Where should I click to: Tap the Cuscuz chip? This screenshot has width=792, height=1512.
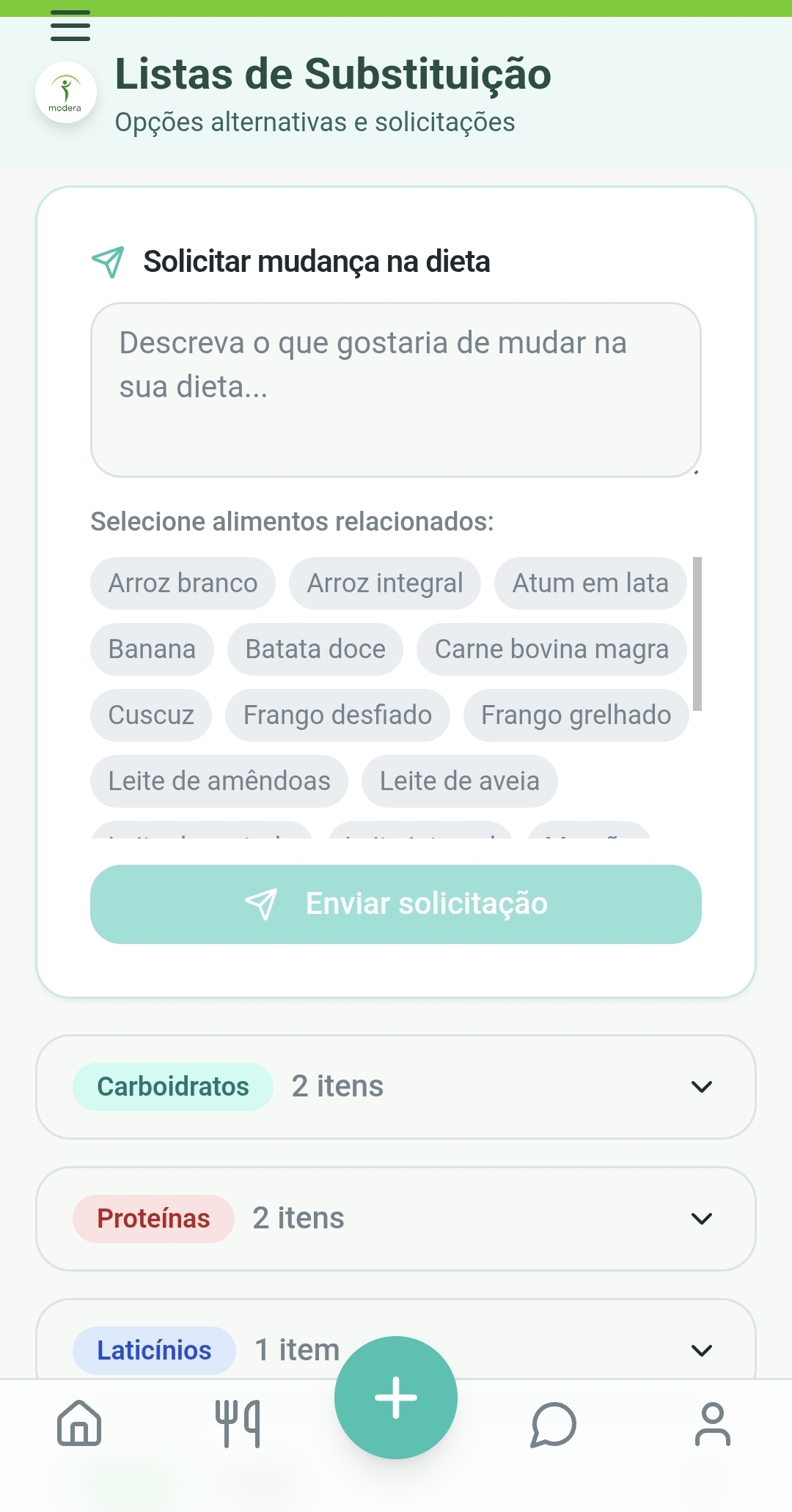(151, 715)
